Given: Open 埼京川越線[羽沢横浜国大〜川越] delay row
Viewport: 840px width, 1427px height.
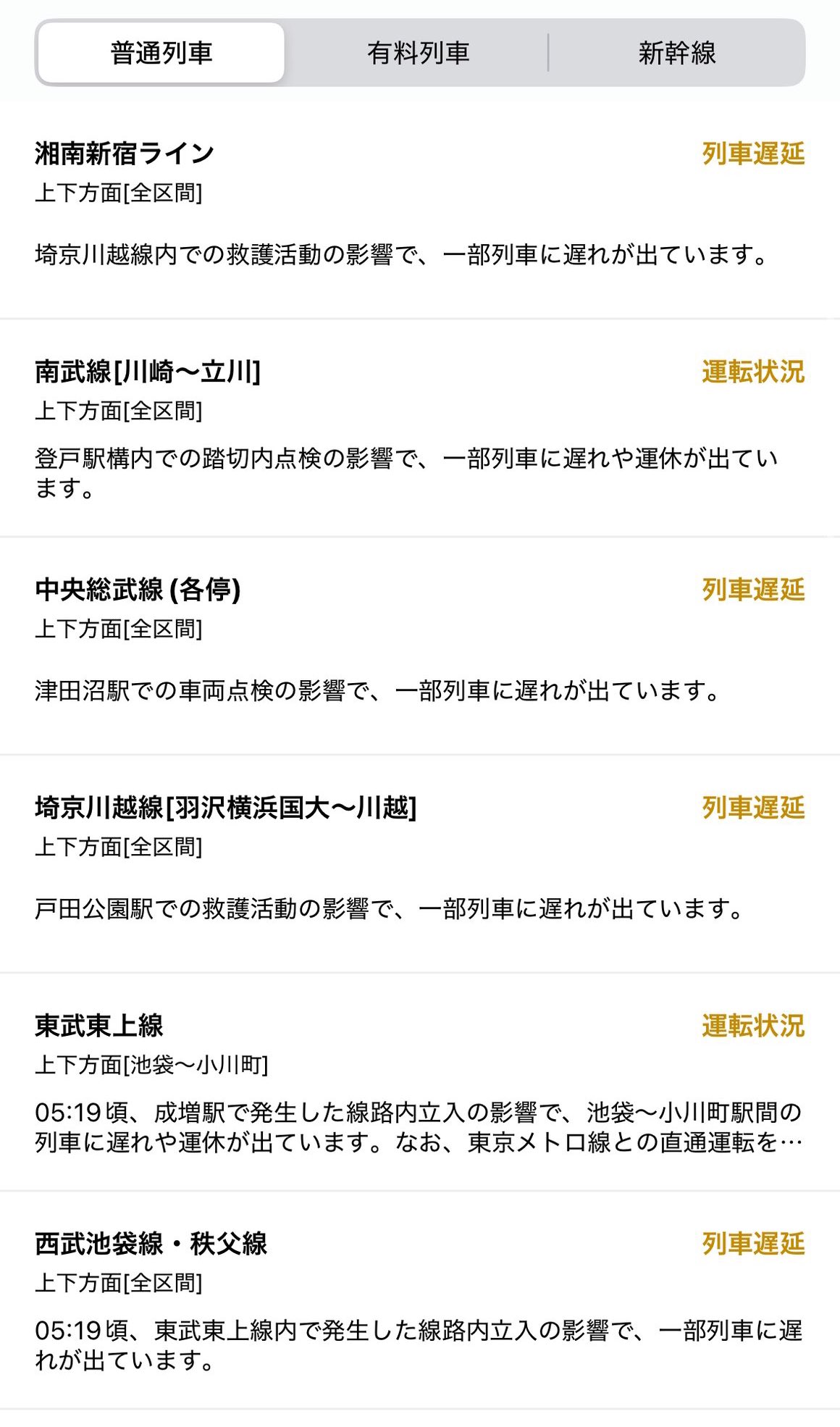Looking at the screenshot, I should pos(420,862).
